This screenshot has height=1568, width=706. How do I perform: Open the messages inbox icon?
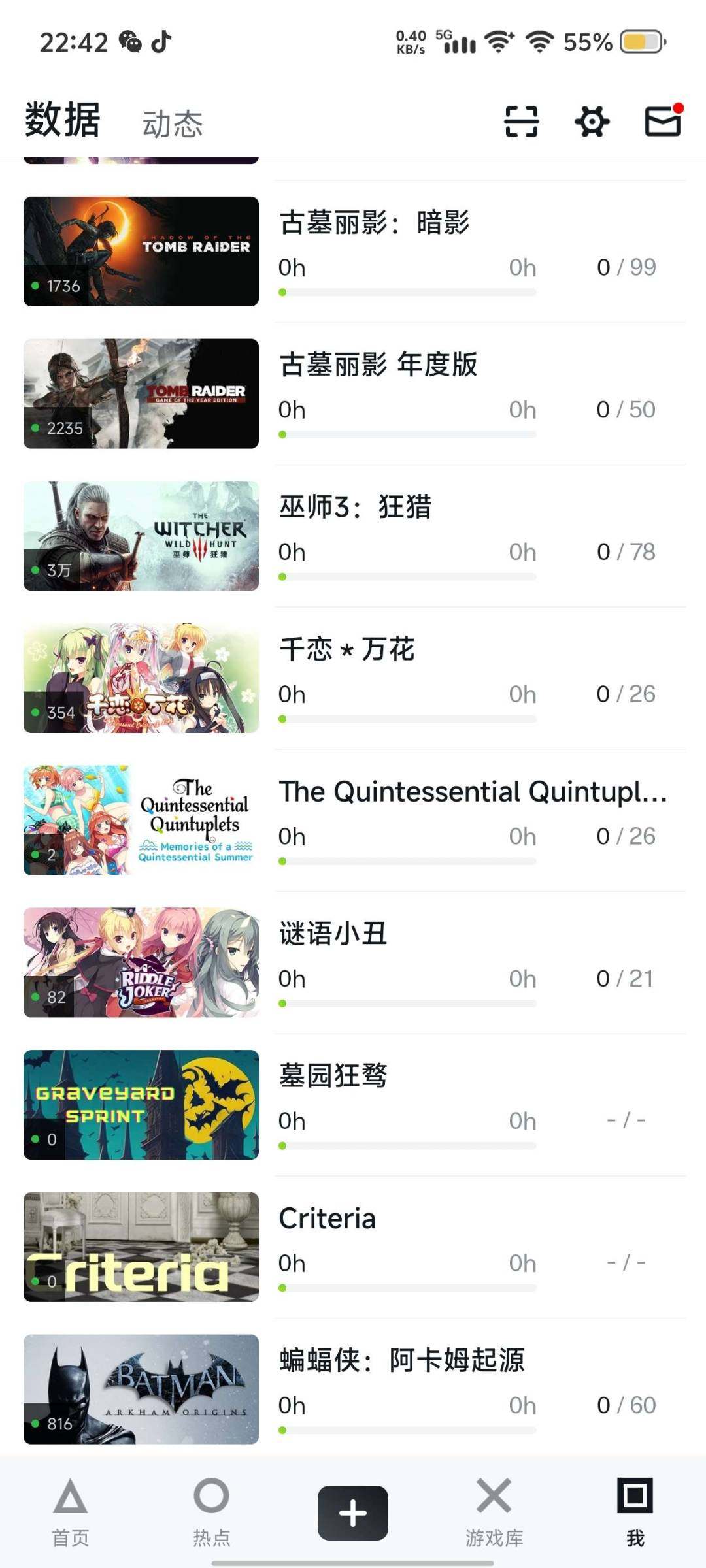tap(664, 120)
